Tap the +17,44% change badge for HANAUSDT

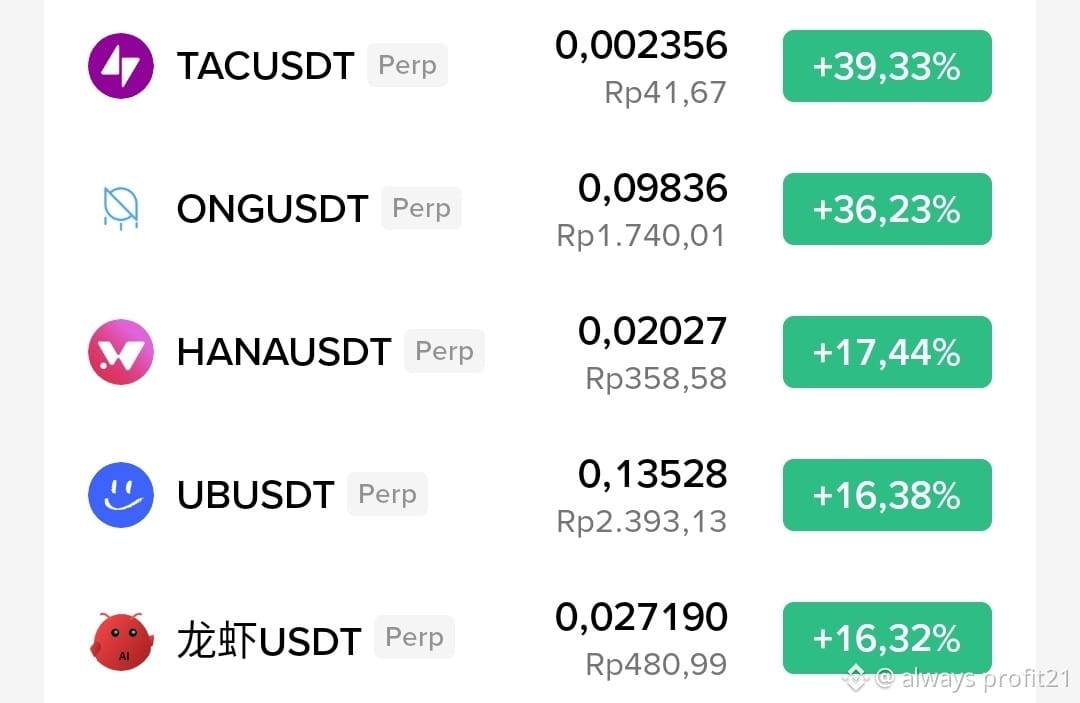click(x=887, y=352)
